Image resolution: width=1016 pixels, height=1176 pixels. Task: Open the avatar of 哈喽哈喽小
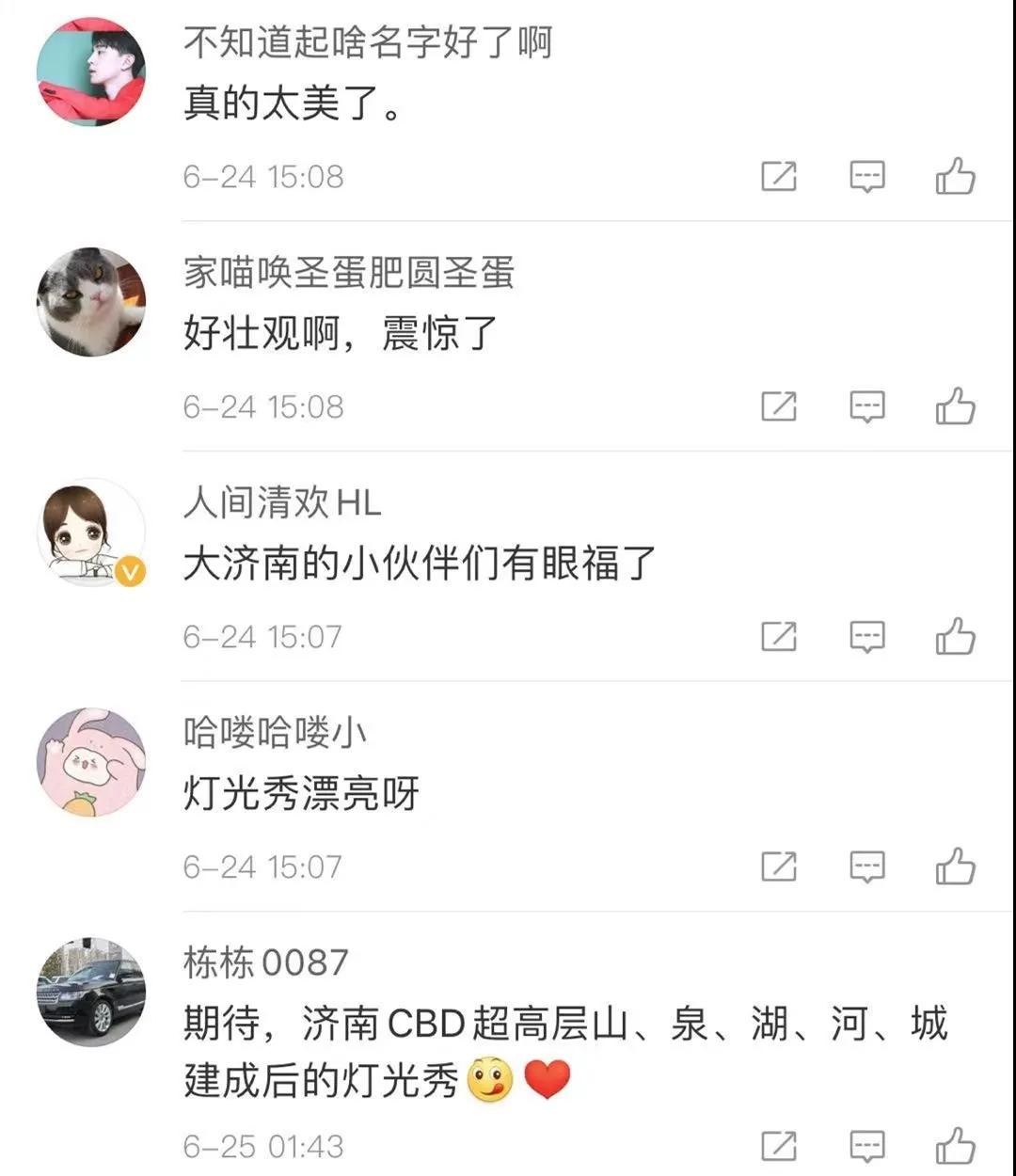[x=91, y=762]
